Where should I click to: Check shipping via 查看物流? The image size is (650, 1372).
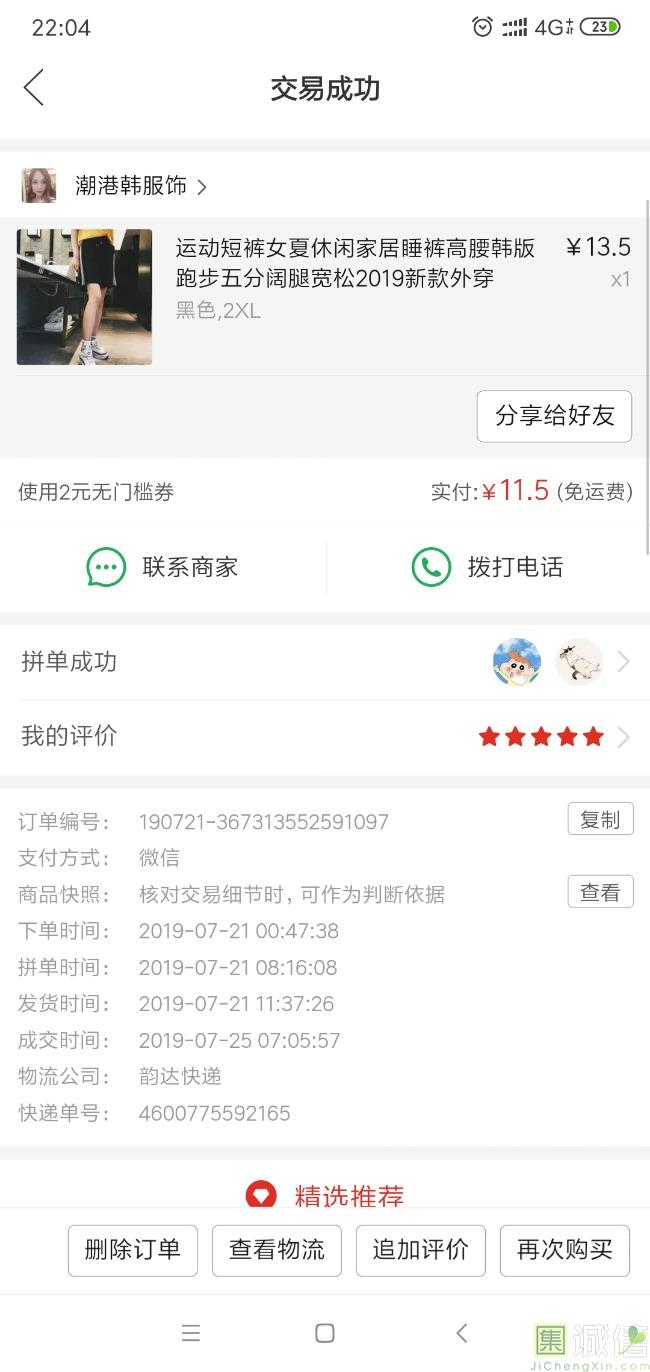(x=277, y=1250)
